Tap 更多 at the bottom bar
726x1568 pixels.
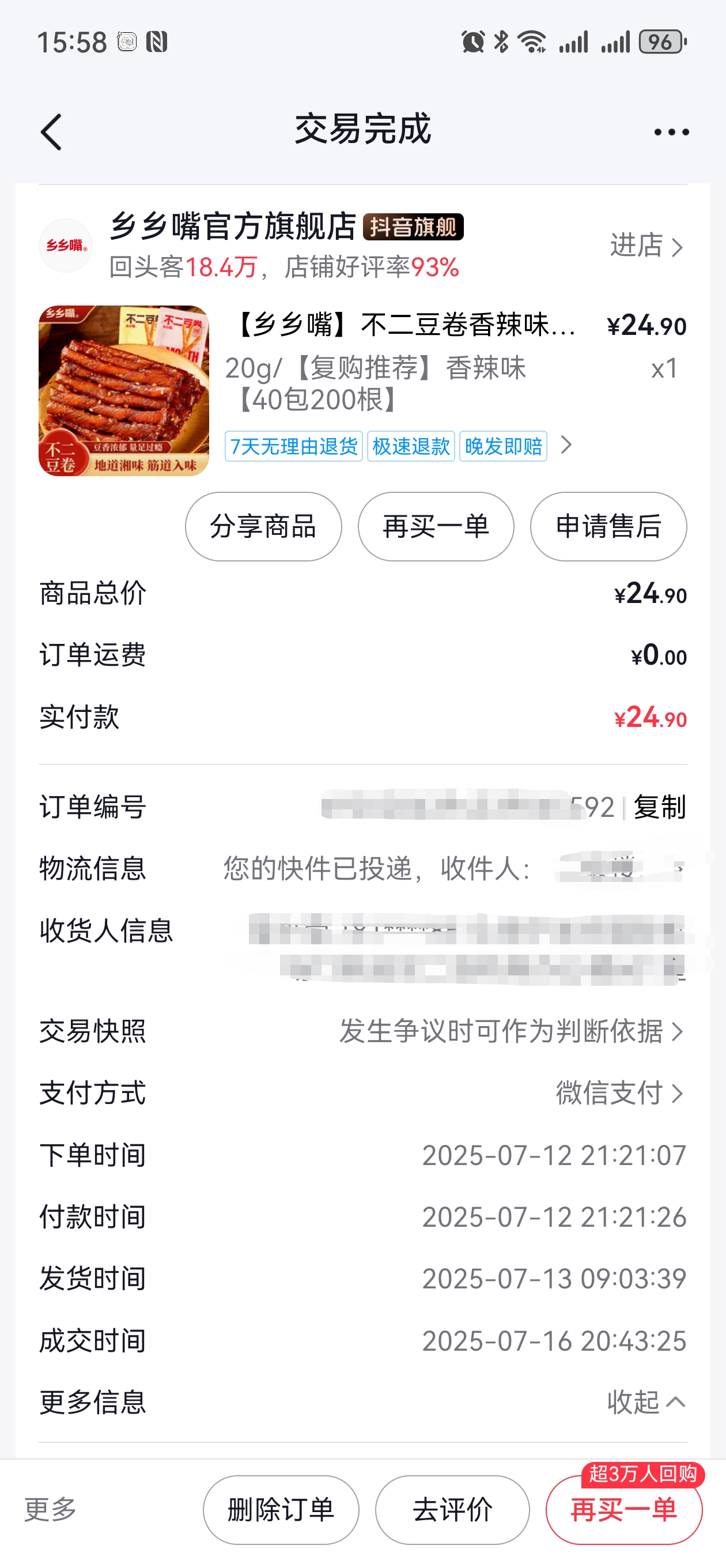point(51,1510)
